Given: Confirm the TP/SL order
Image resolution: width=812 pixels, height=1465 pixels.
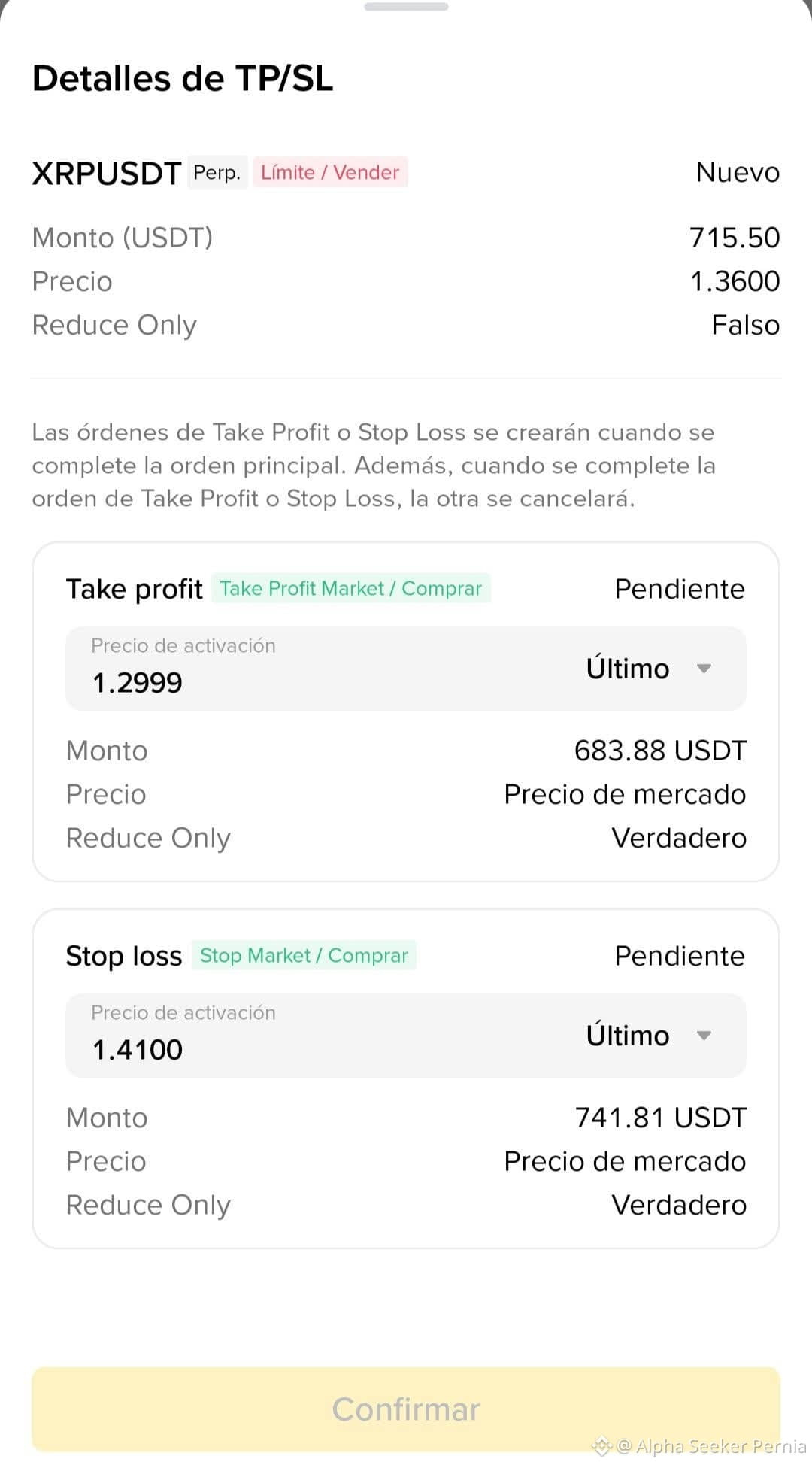Looking at the screenshot, I should click(x=406, y=1409).
